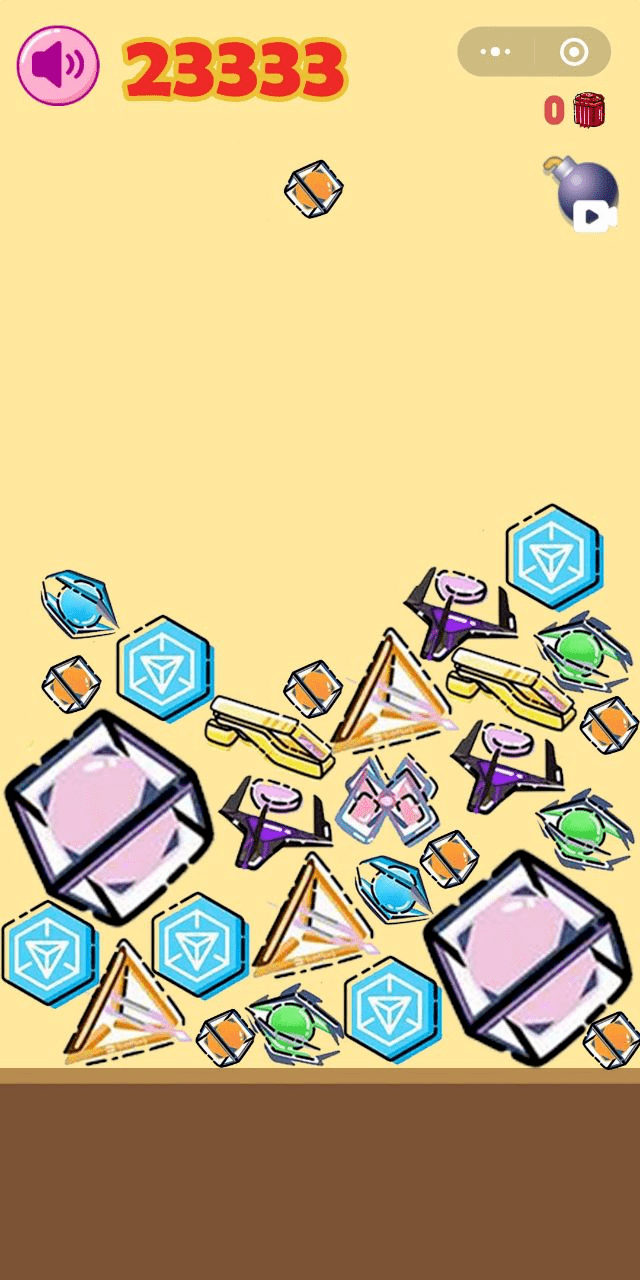Close the mini program via circle button
640x1280 pixels.
[574, 52]
